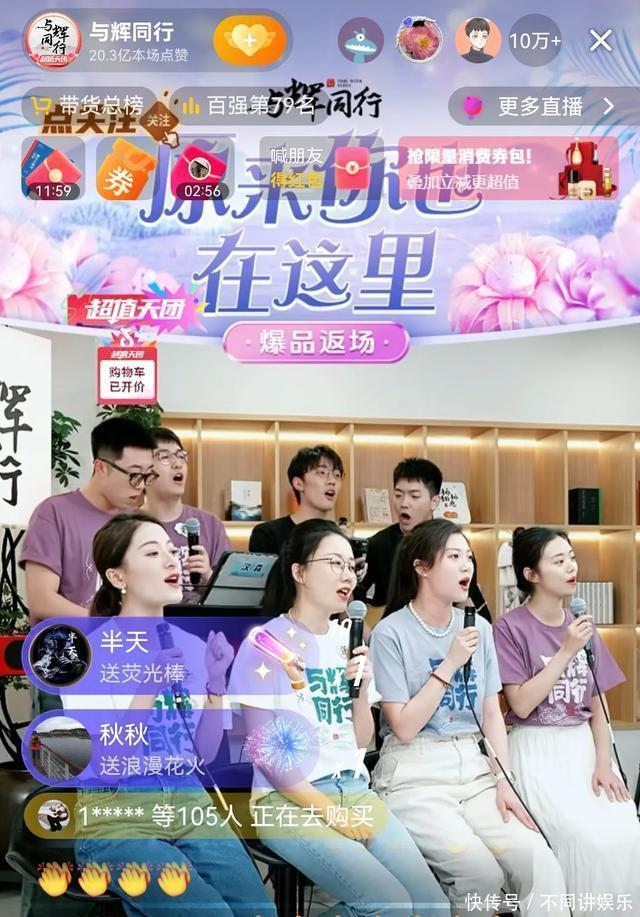Open 更多直播 list

tap(541, 106)
